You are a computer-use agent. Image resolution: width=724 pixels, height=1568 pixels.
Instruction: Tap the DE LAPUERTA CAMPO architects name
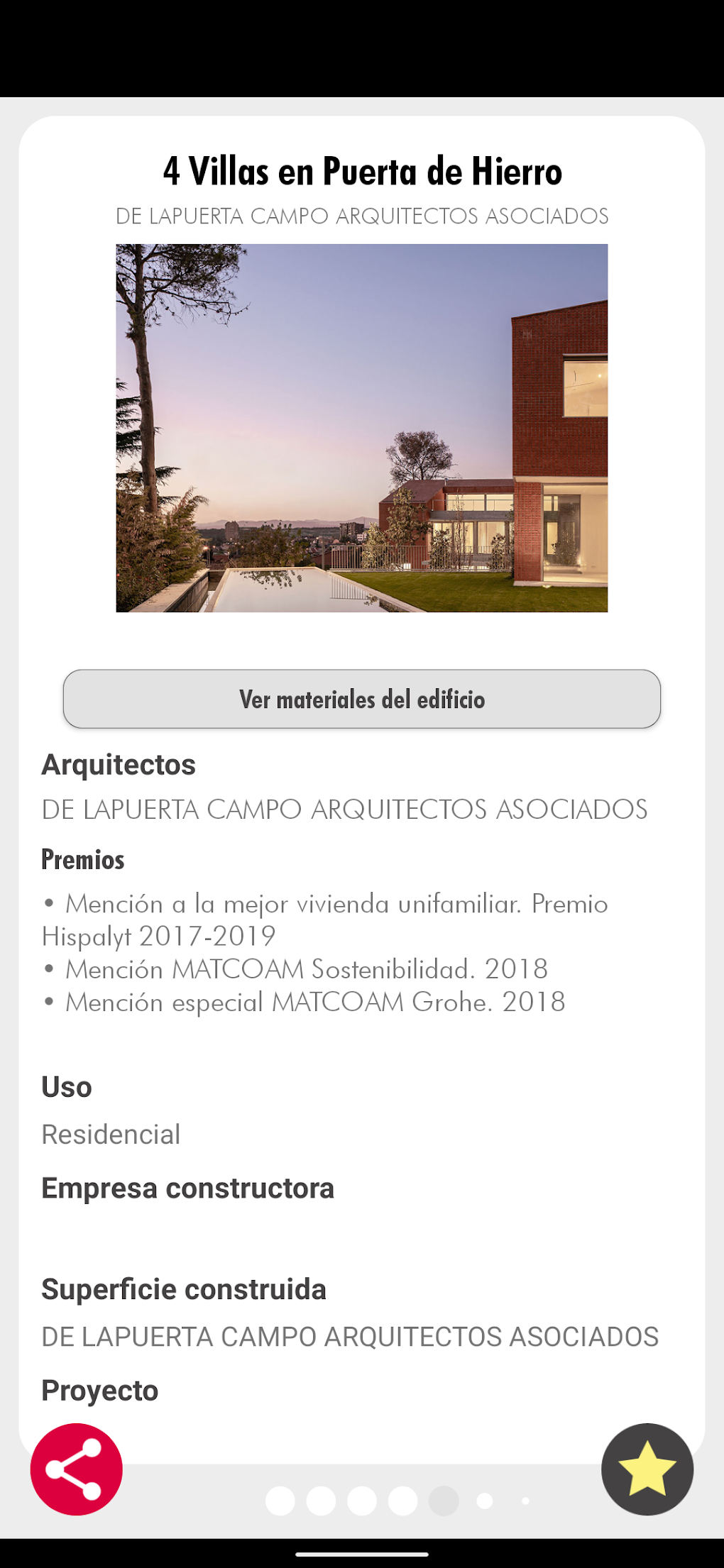tap(345, 809)
